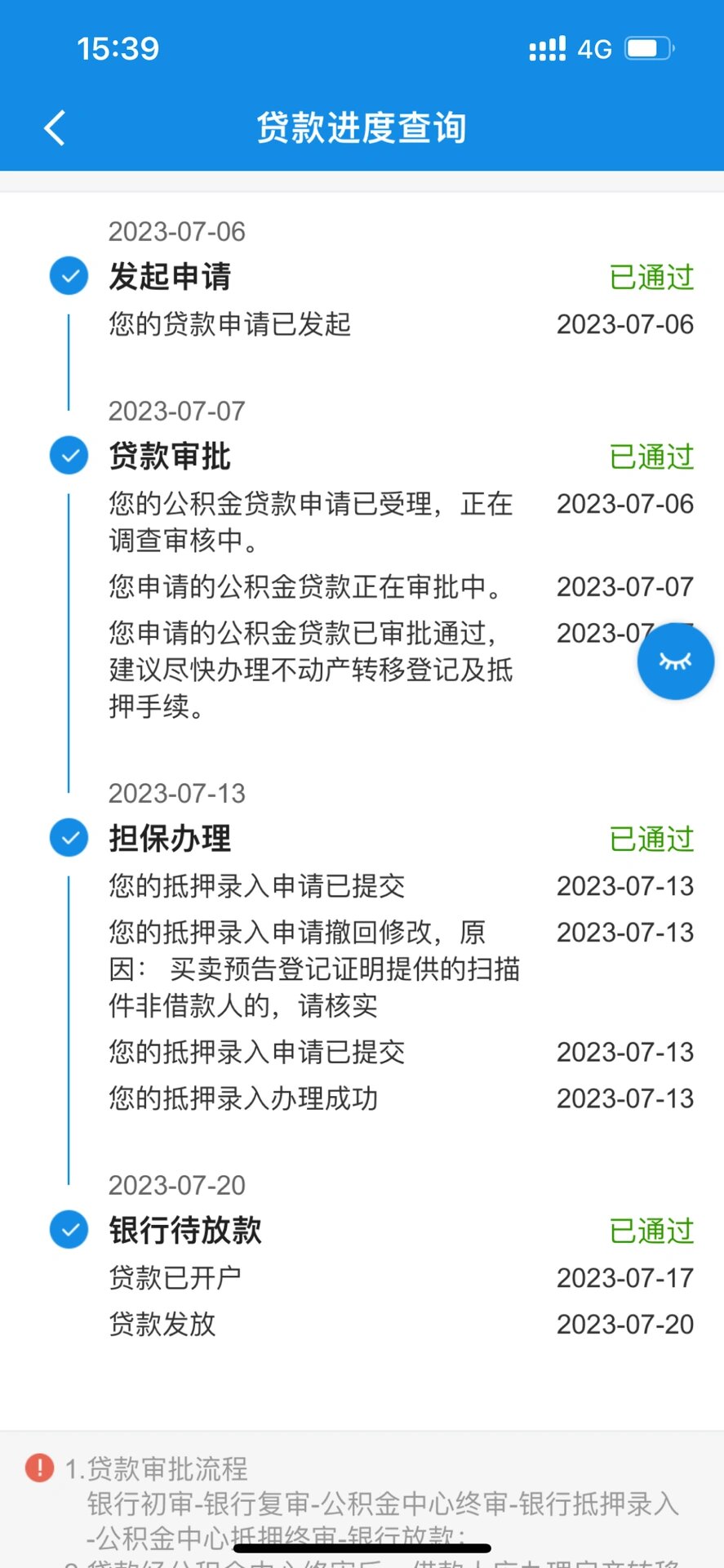Open the 发起申请 timeline stage
This screenshot has height=1568, width=724.
pyautogui.click(x=170, y=278)
